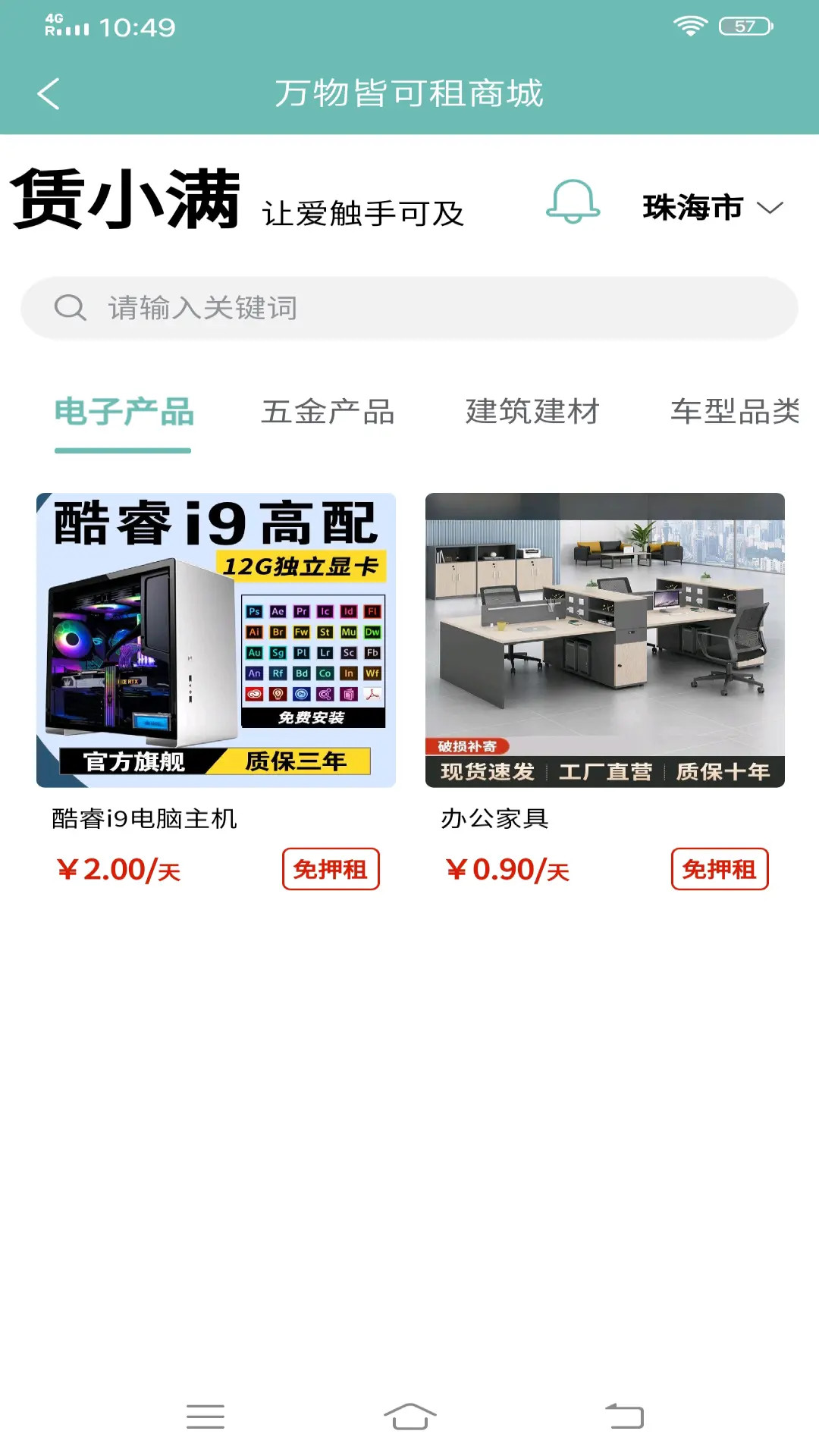Tap the search magnifier icon

pos(69,307)
